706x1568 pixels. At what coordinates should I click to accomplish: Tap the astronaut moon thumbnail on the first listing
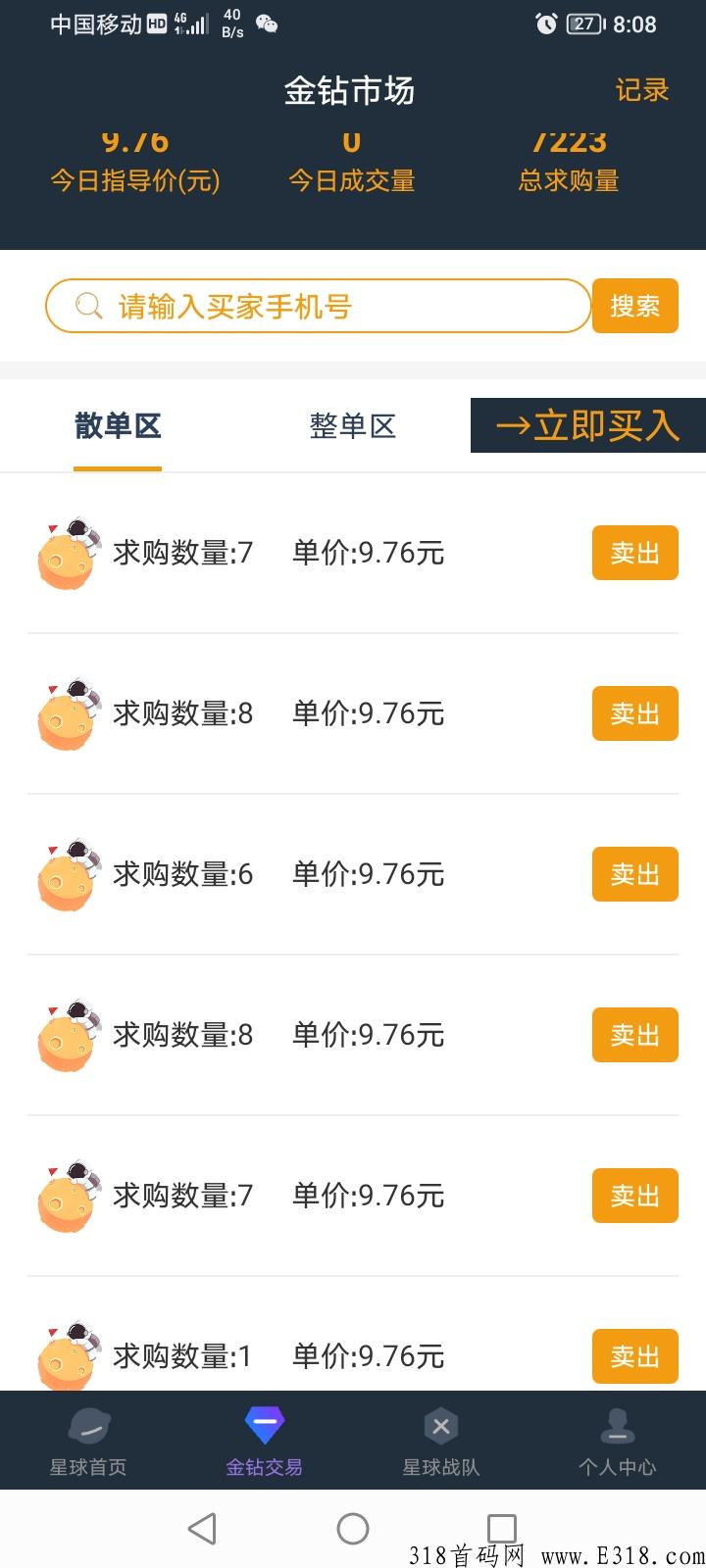67,554
